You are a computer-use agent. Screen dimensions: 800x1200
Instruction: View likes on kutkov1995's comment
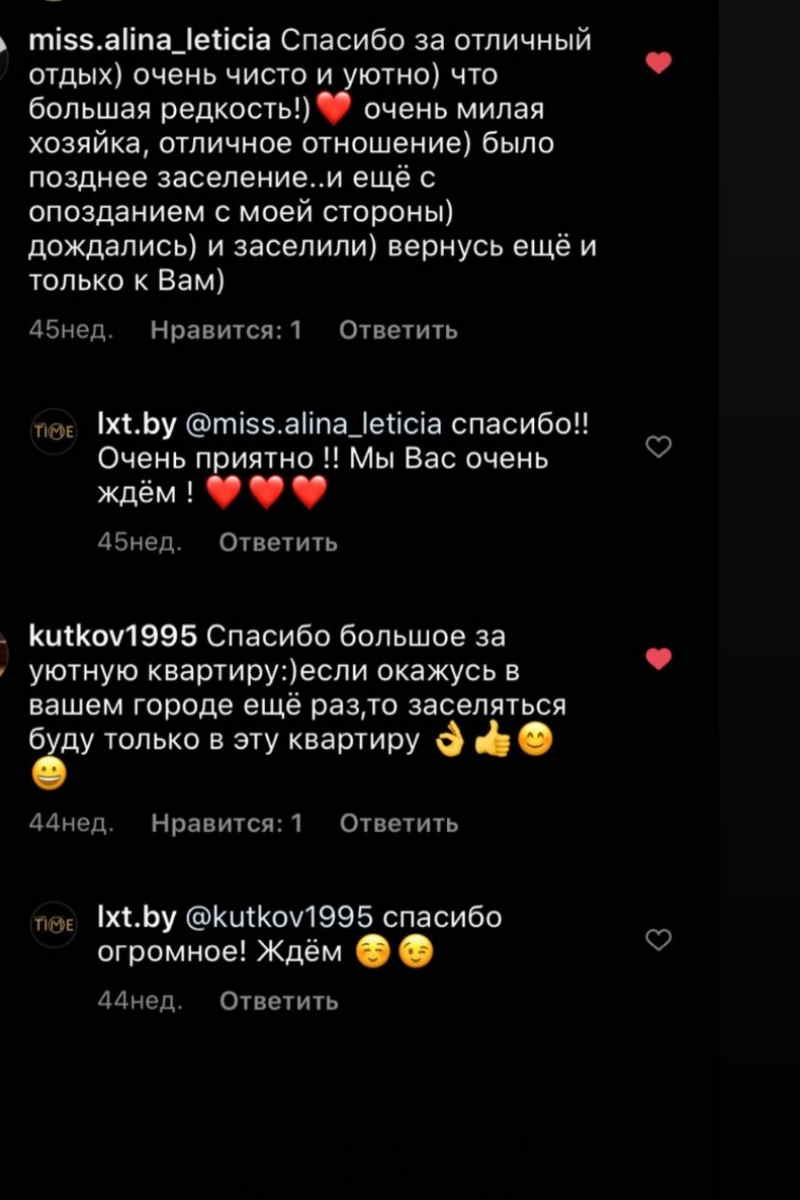226,823
